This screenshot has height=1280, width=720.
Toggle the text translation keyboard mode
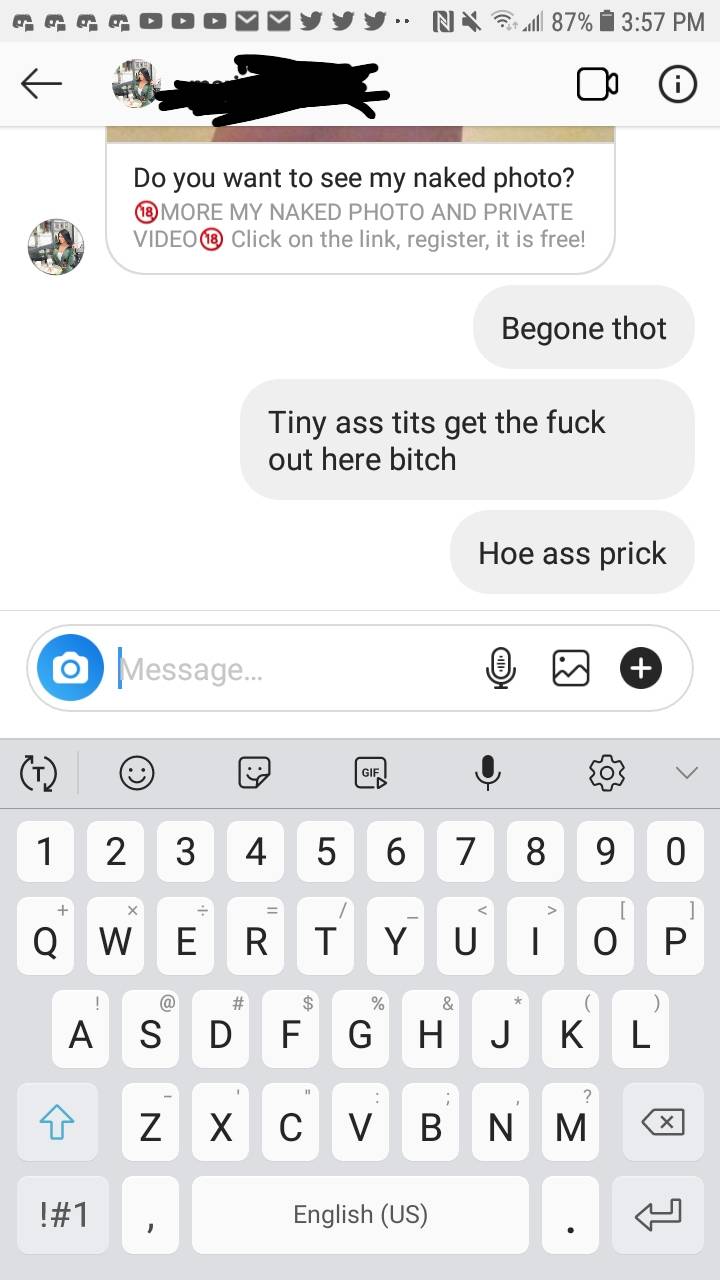pyautogui.click(x=36, y=772)
